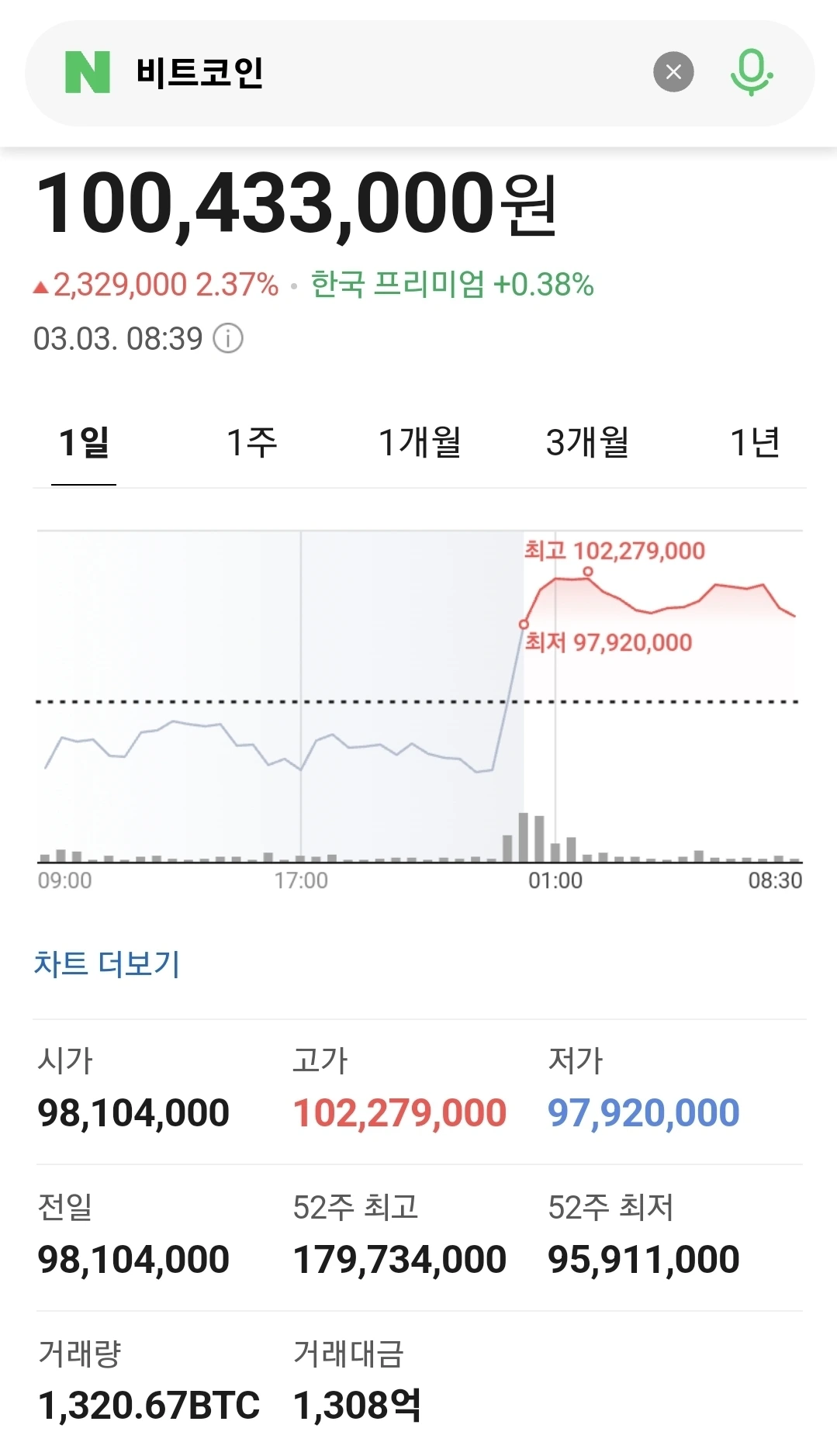Show the 3개월 chart period
The width and height of the screenshot is (837, 1456).
click(x=587, y=443)
